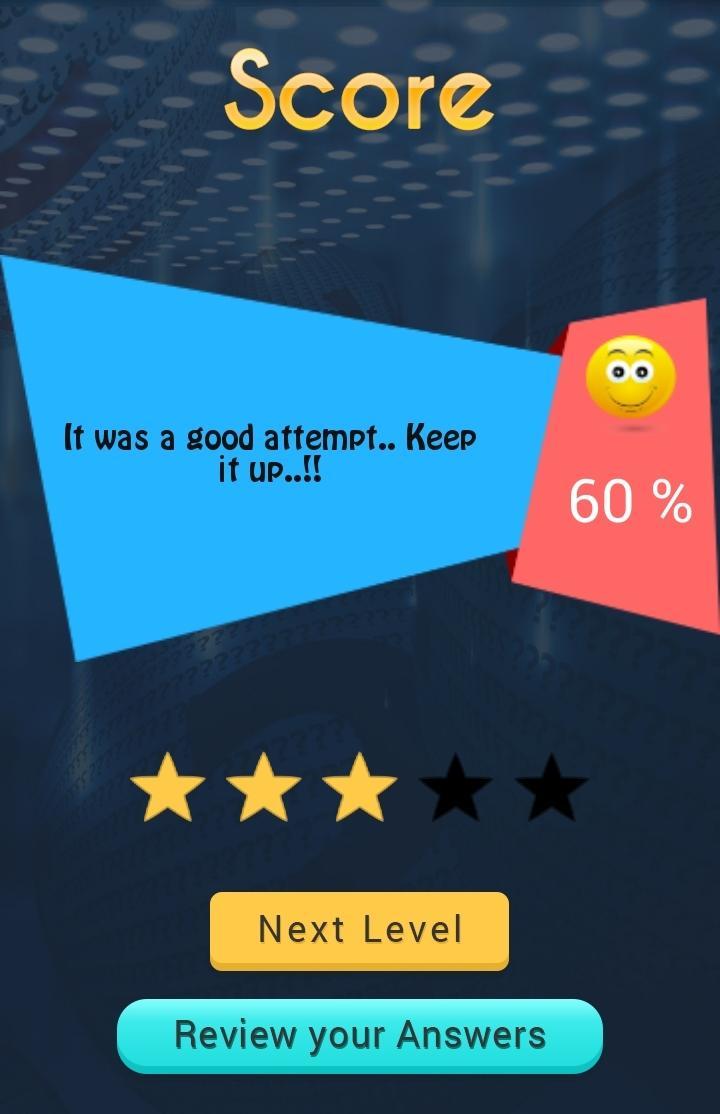Tap the Next Level button

tap(359, 930)
